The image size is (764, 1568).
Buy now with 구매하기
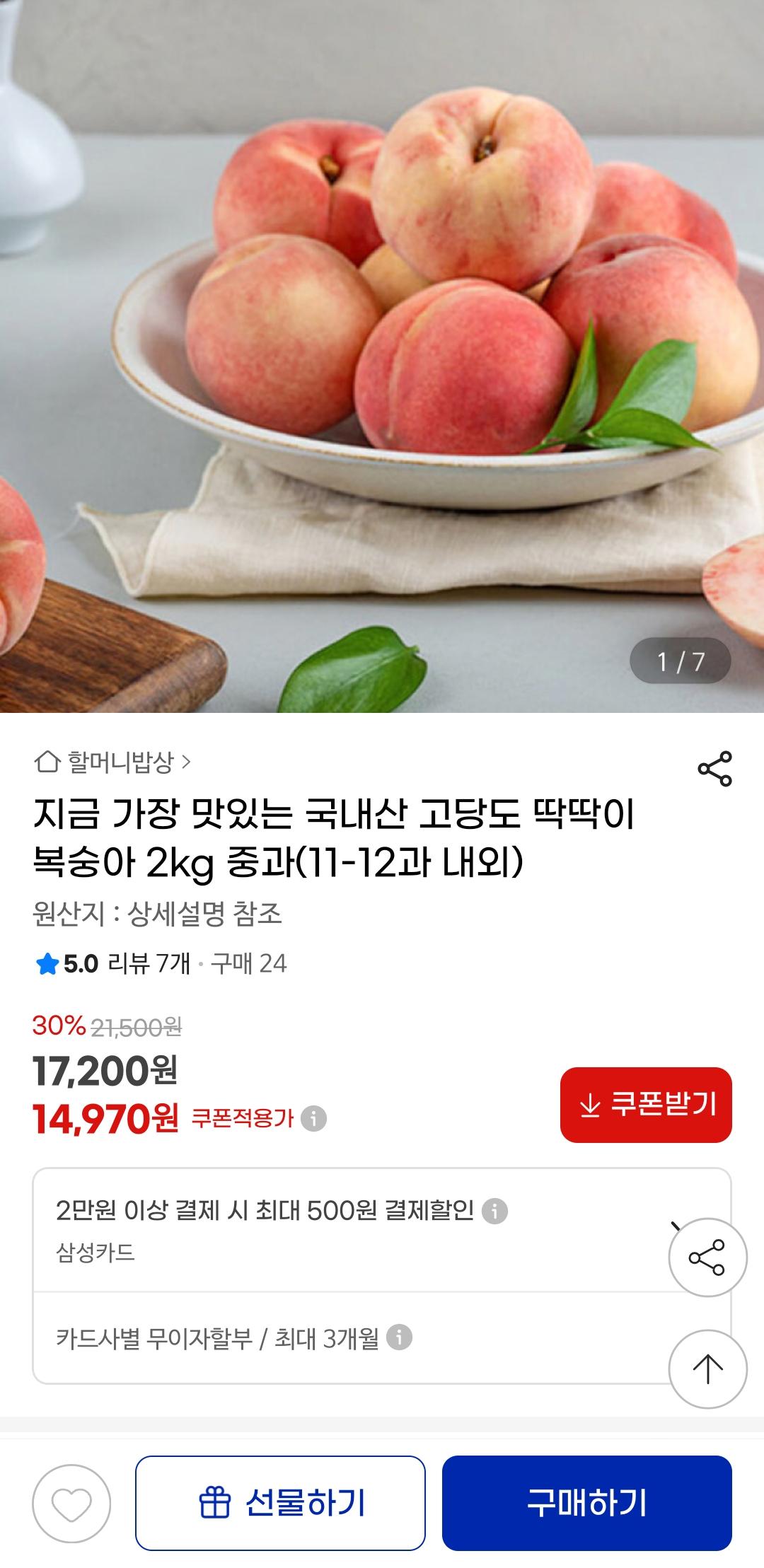pyautogui.click(x=586, y=1503)
